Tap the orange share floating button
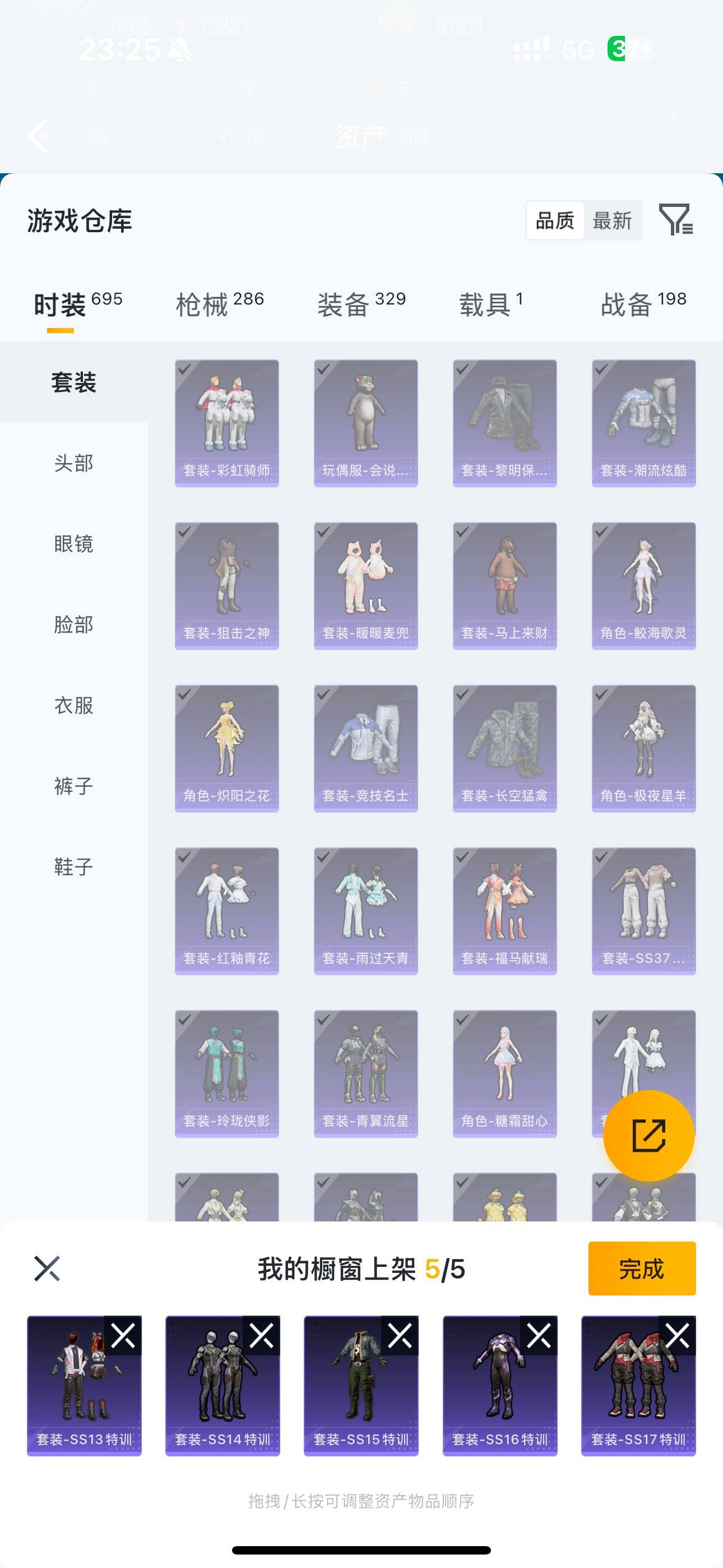The width and height of the screenshot is (723, 1568). point(648,1135)
